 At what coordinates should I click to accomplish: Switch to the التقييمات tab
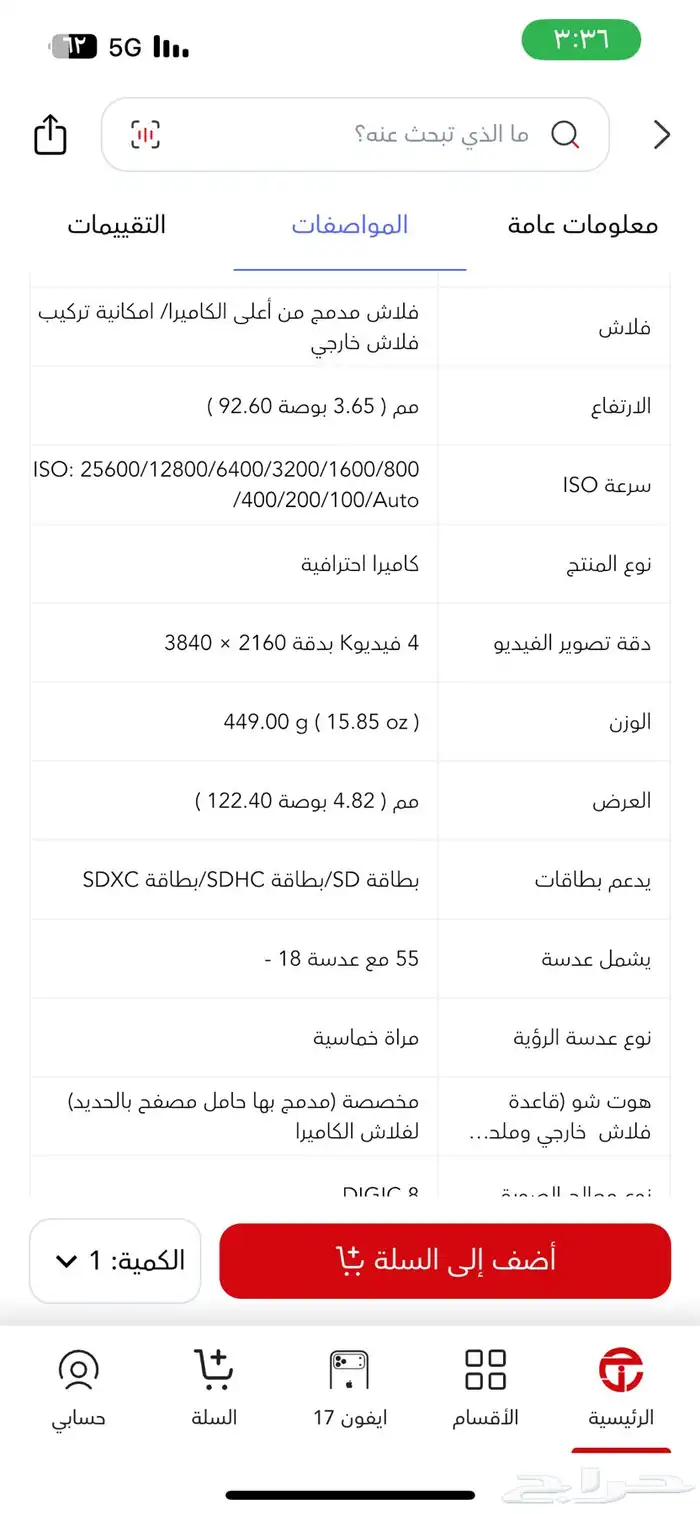coord(116,225)
